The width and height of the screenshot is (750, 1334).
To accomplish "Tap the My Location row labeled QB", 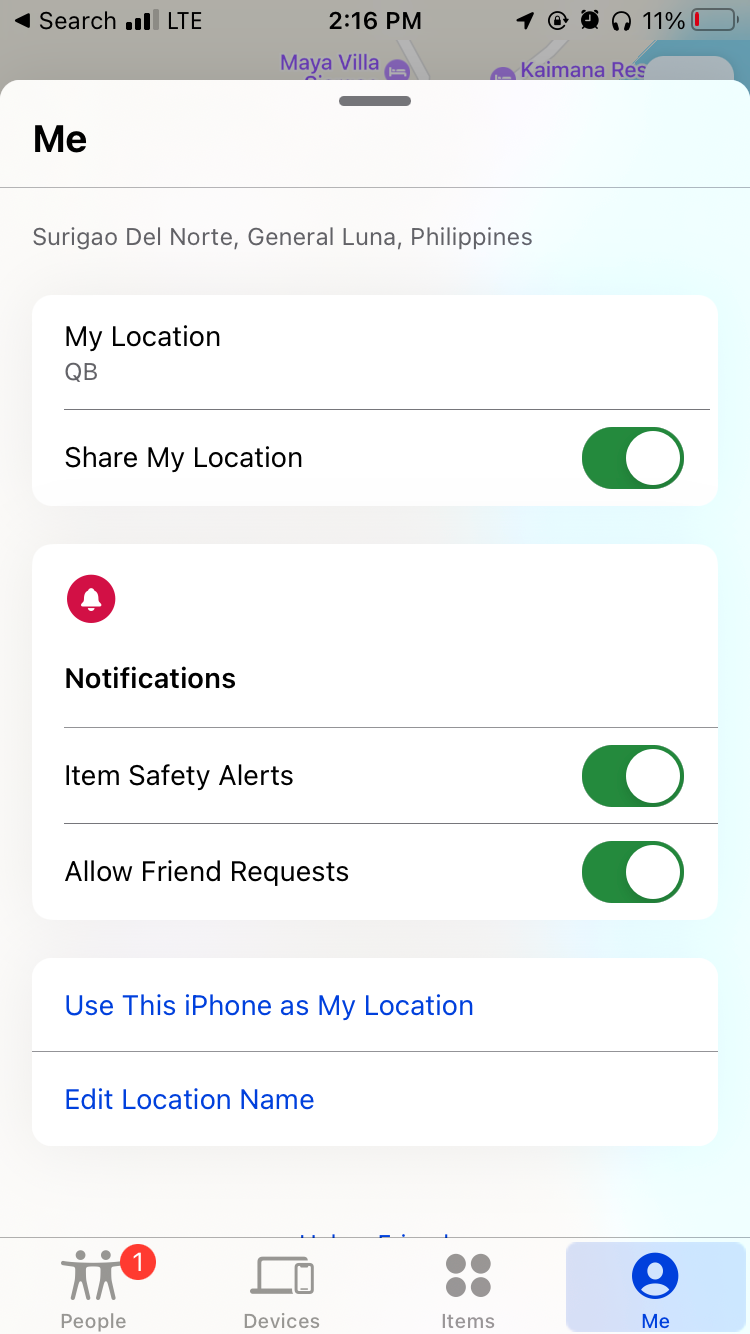I will (375, 352).
